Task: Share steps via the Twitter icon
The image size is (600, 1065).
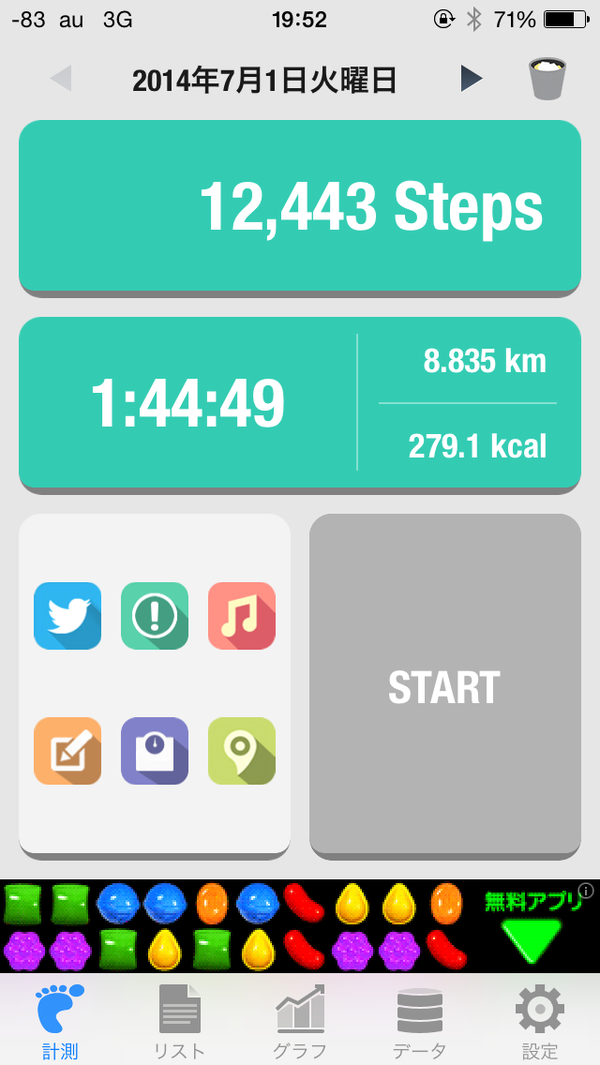Action: (67, 615)
